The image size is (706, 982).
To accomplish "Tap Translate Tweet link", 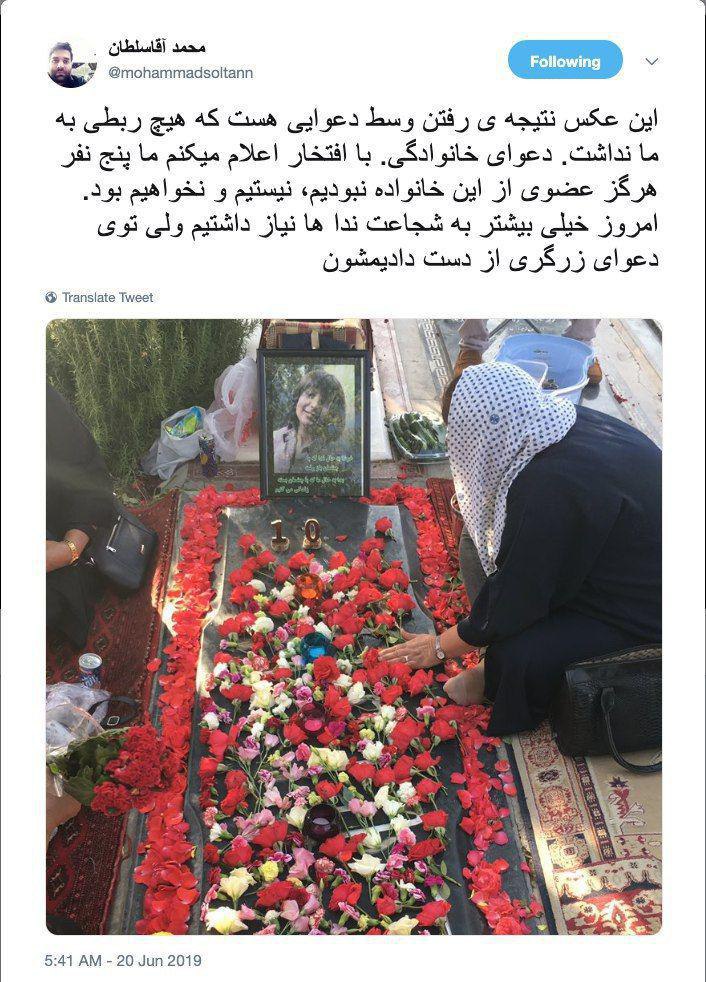I will click(107, 298).
